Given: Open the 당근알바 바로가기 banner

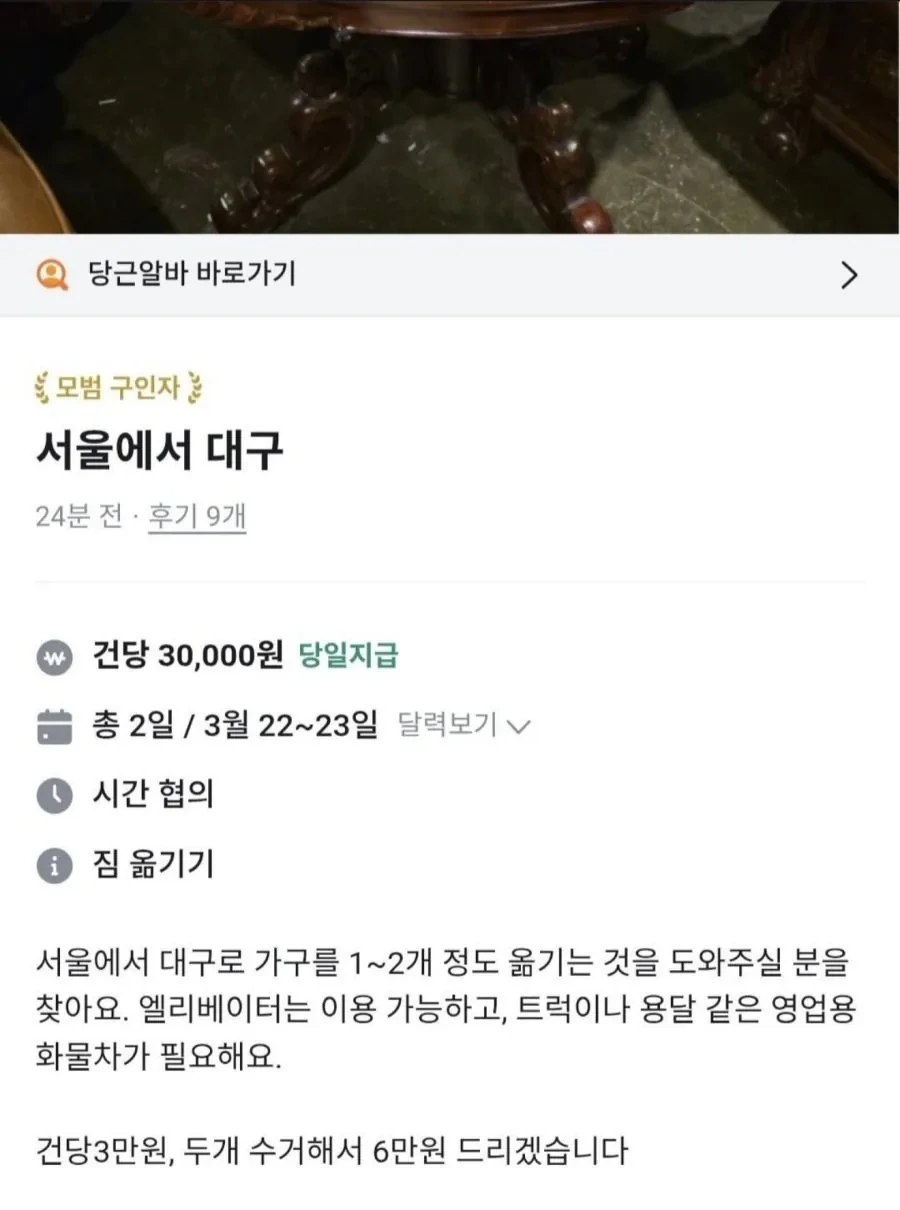Looking at the screenshot, I should 450,275.
